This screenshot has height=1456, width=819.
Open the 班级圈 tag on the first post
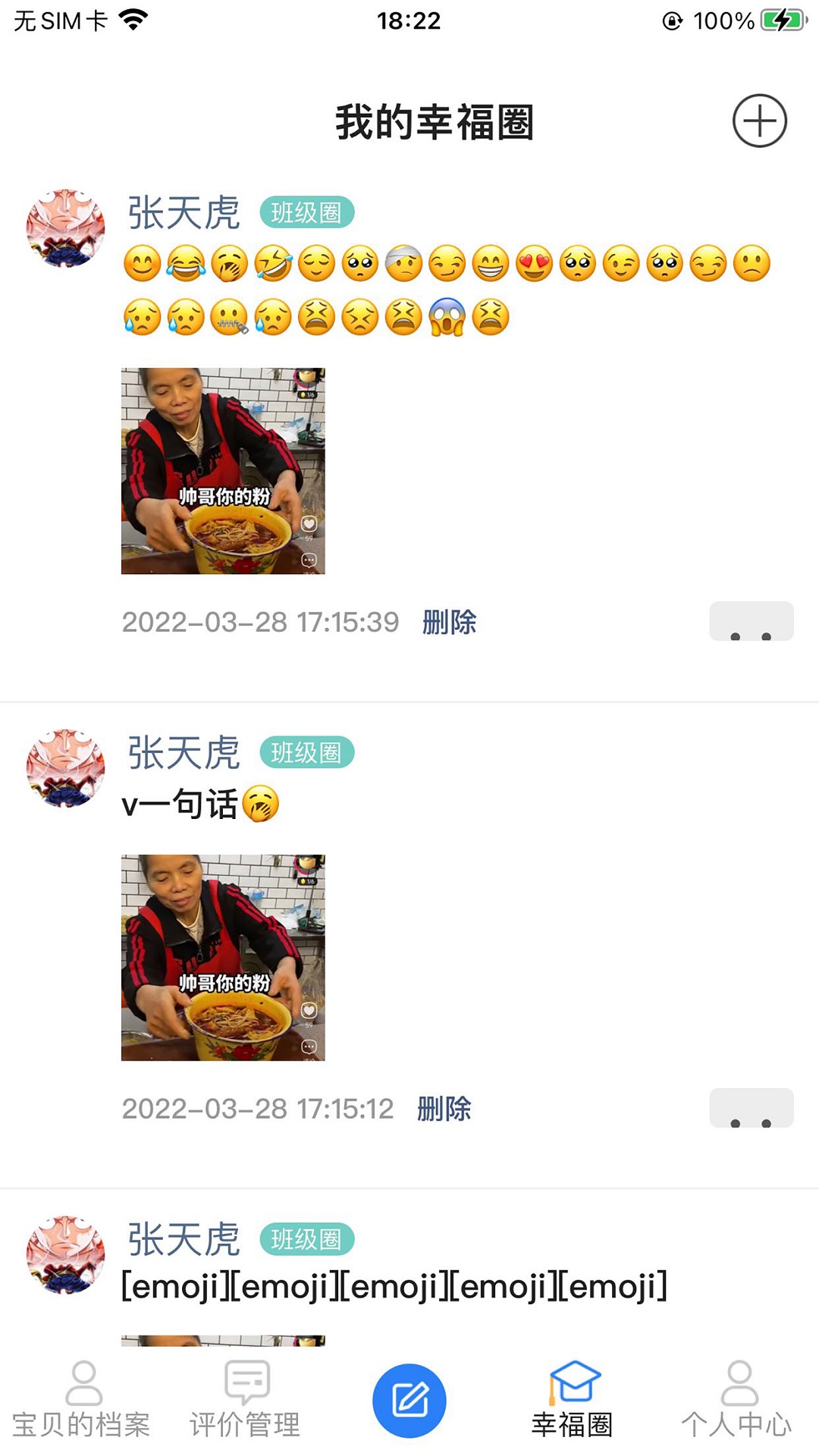pyautogui.click(x=307, y=213)
